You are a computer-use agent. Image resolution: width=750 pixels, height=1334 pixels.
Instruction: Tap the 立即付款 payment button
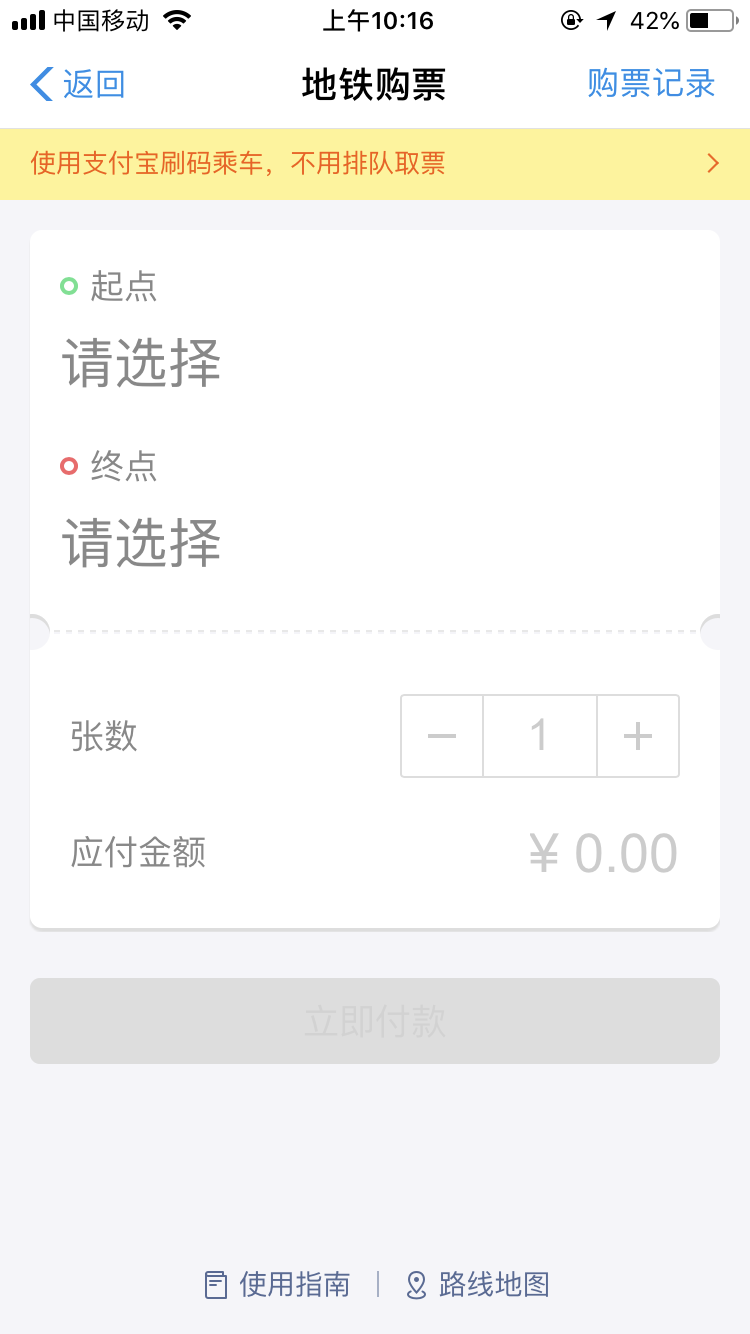tap(374, 1021)
